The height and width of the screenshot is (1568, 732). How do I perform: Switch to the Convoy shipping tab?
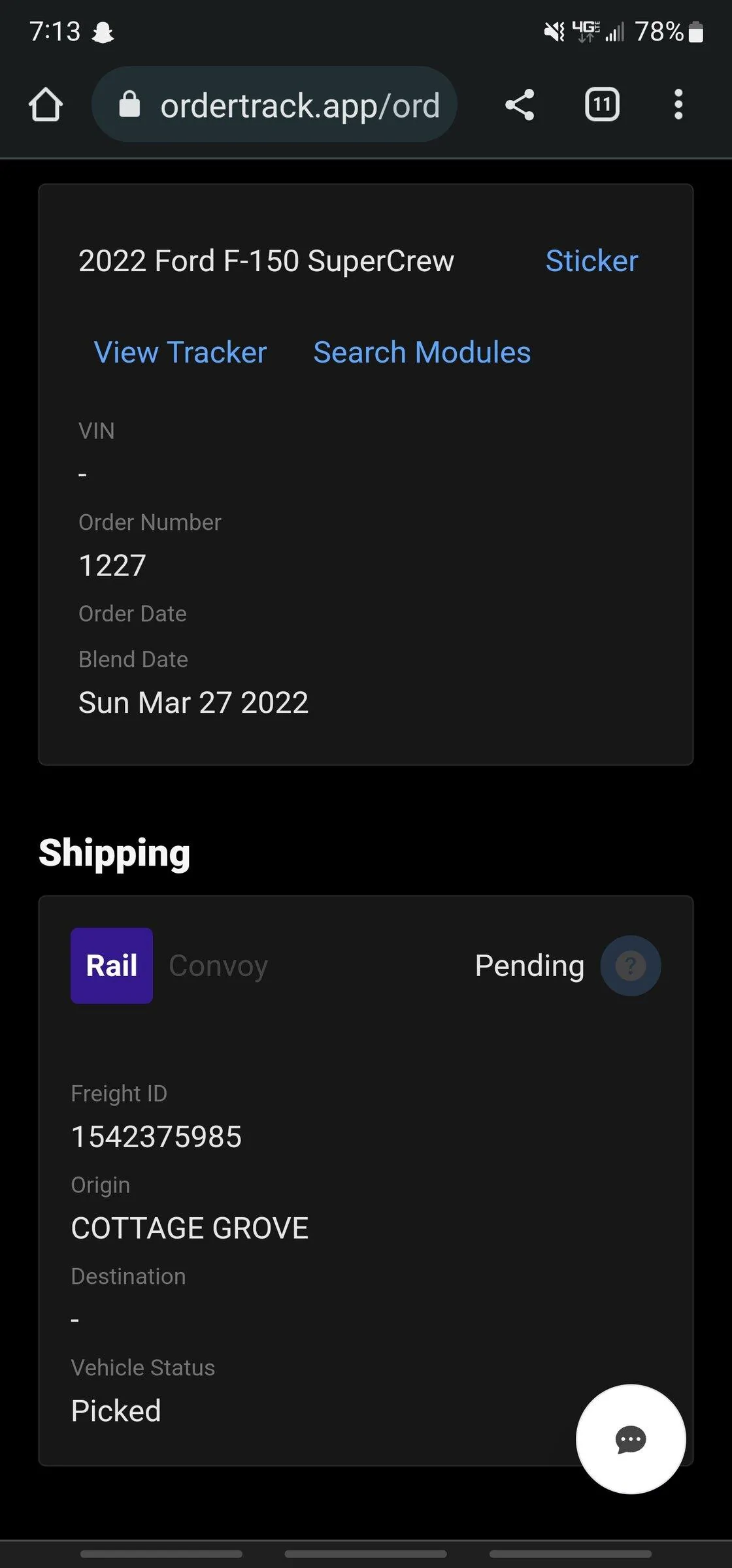[218, 966]
